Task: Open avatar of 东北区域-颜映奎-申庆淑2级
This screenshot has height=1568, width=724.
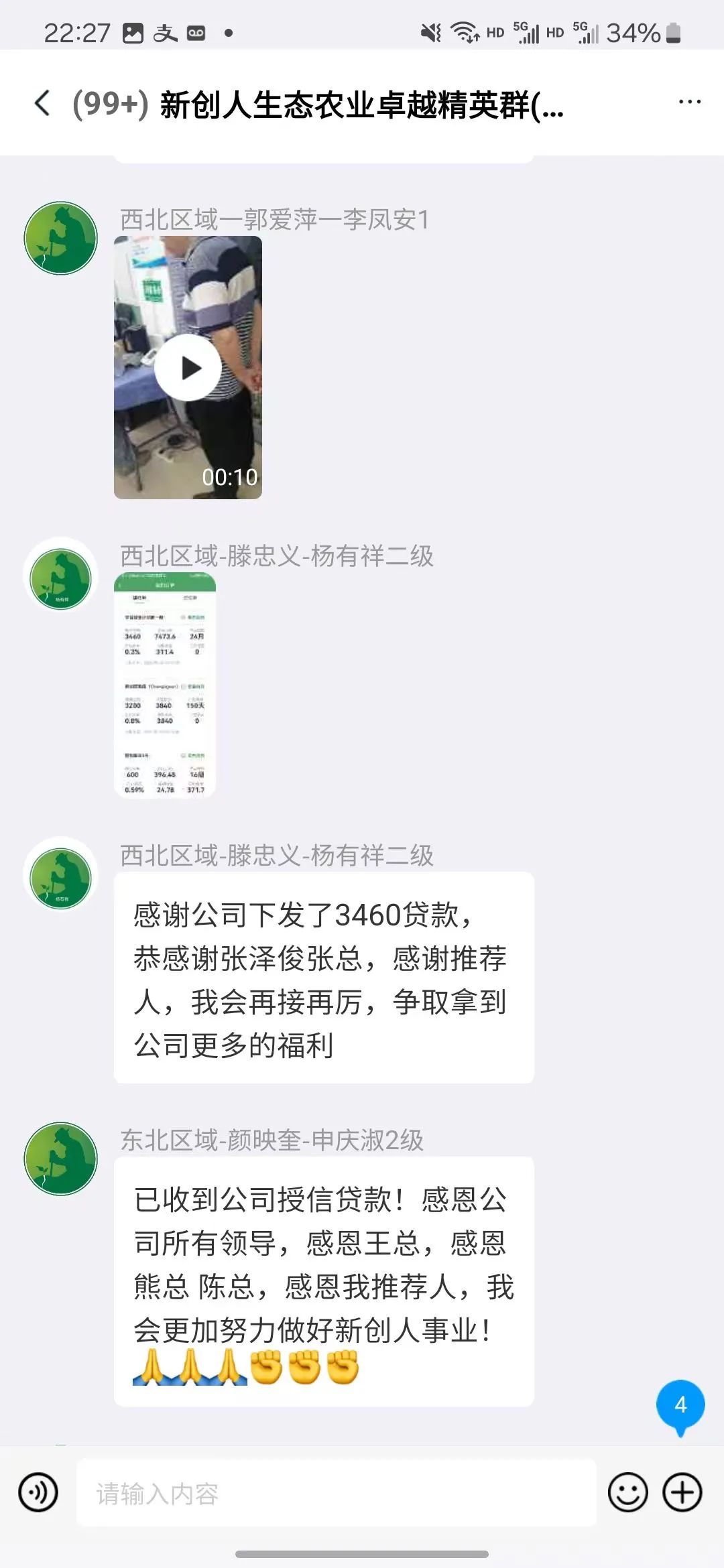Action: 61,1159
